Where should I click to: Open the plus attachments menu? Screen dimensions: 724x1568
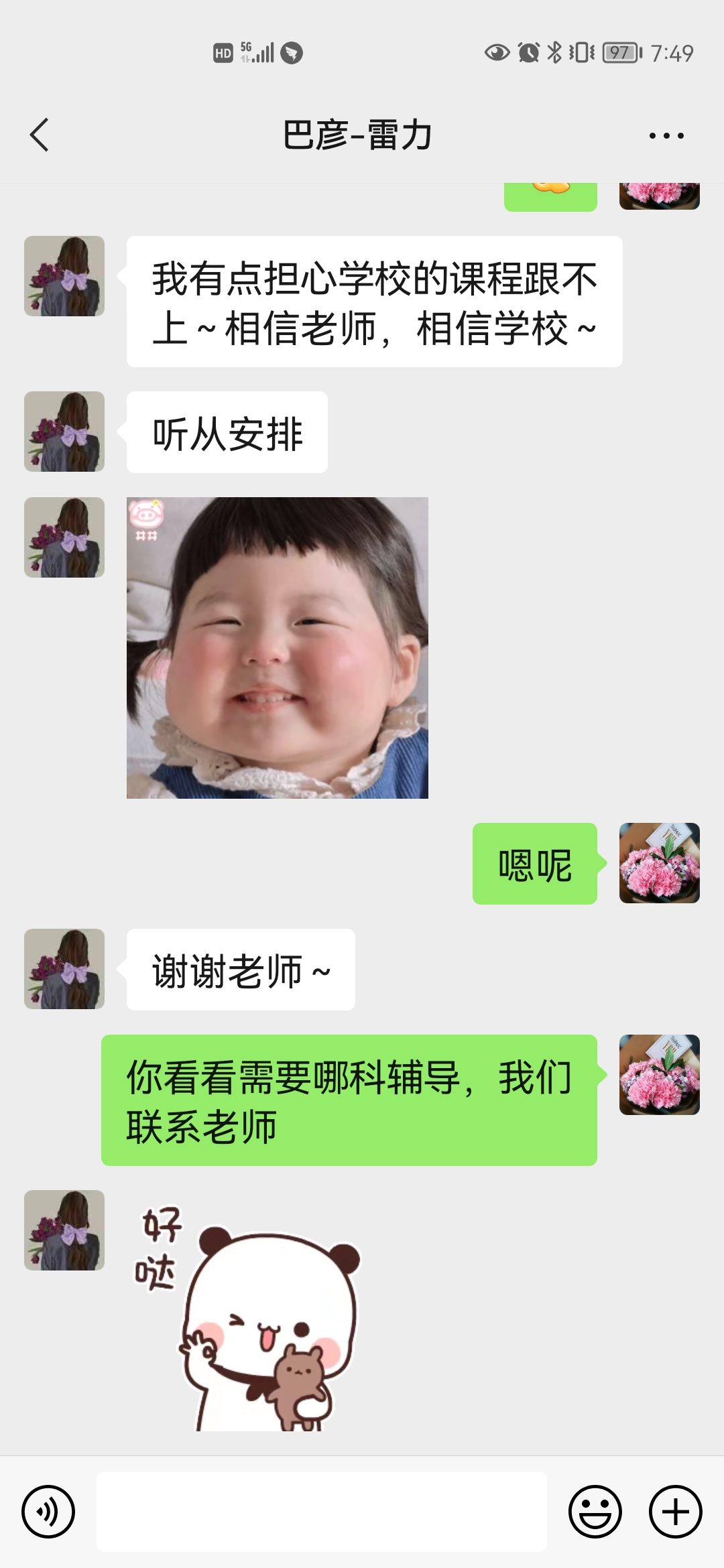675,1512
